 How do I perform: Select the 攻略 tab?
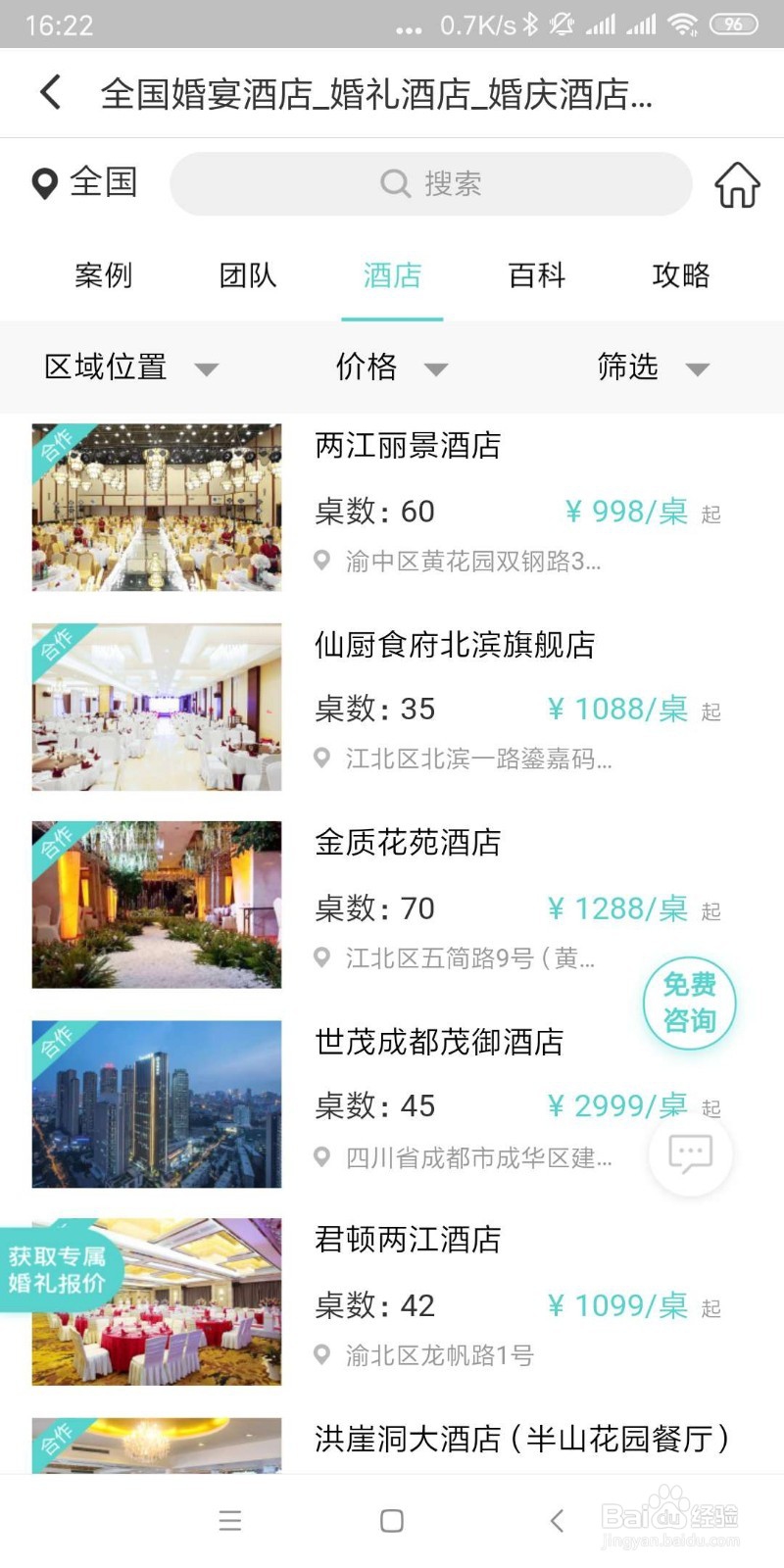click(x=680, y=276)
